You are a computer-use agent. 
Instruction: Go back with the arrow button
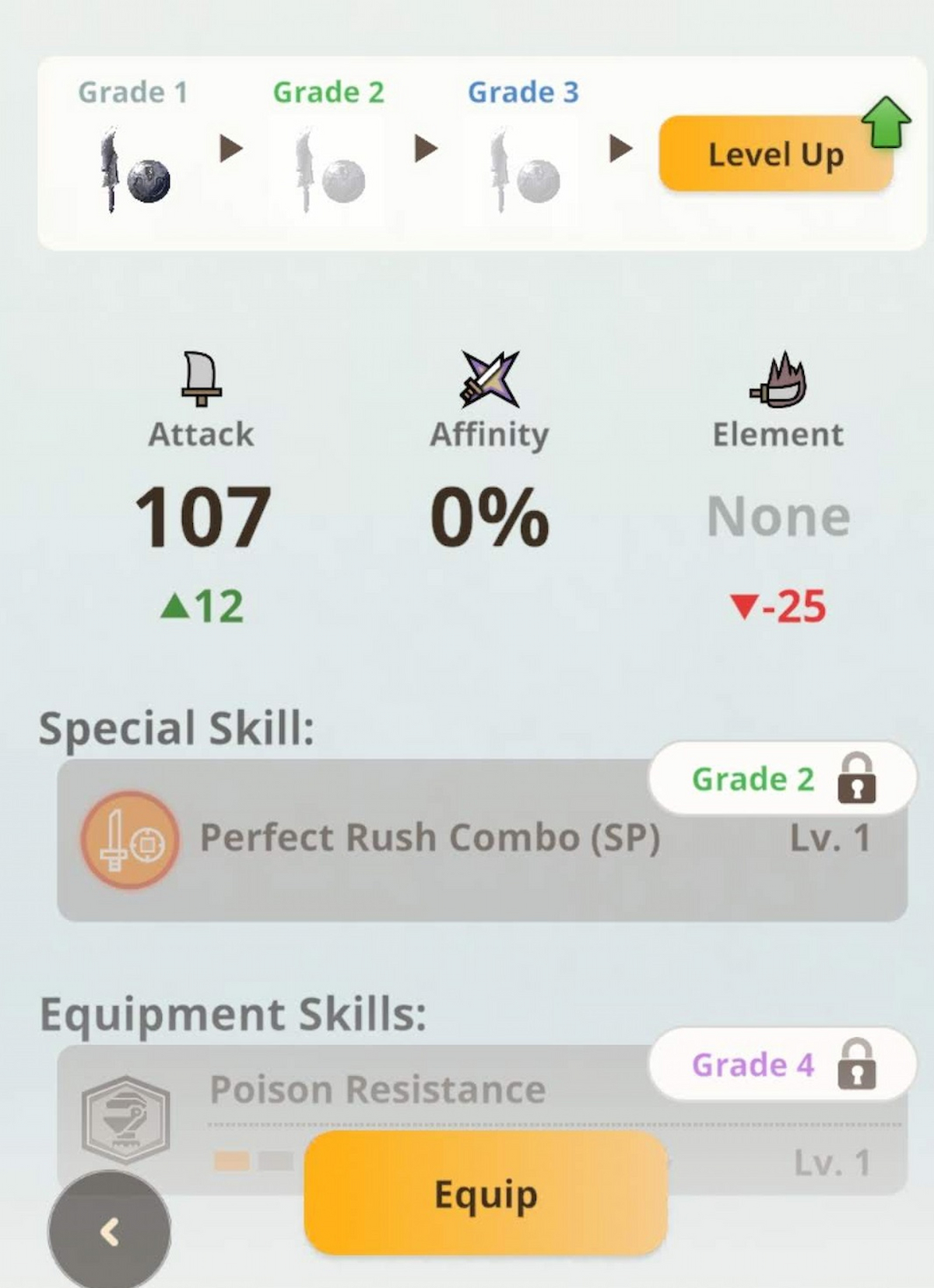click(x=110, y=1232)
